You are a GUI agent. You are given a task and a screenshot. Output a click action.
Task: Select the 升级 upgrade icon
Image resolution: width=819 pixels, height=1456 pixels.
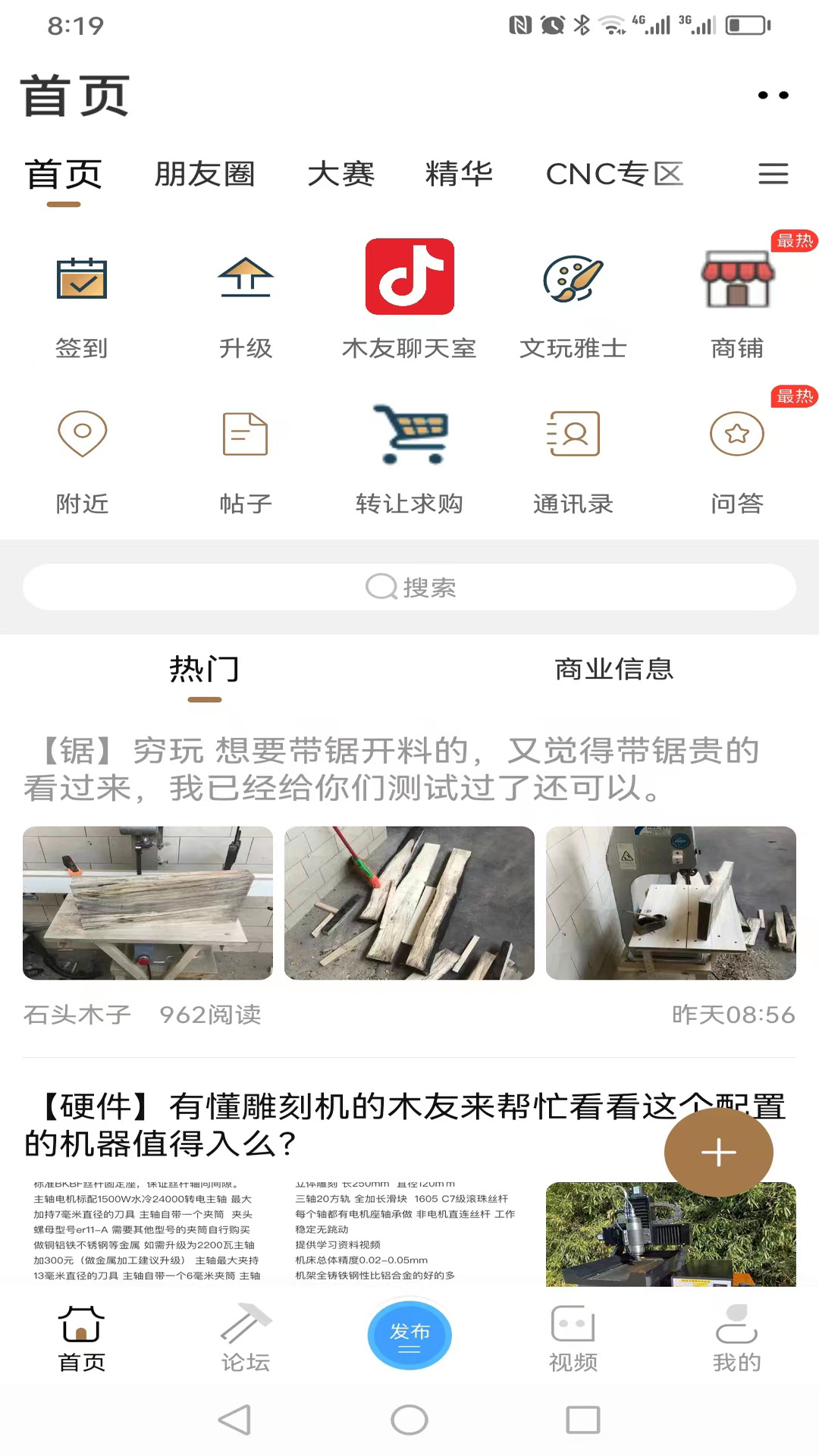[x=245, y=278]
